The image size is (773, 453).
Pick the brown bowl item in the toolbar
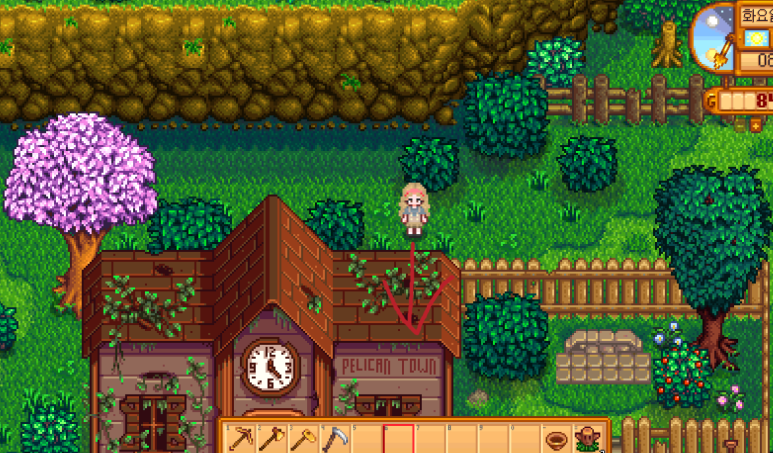point(557,438)
